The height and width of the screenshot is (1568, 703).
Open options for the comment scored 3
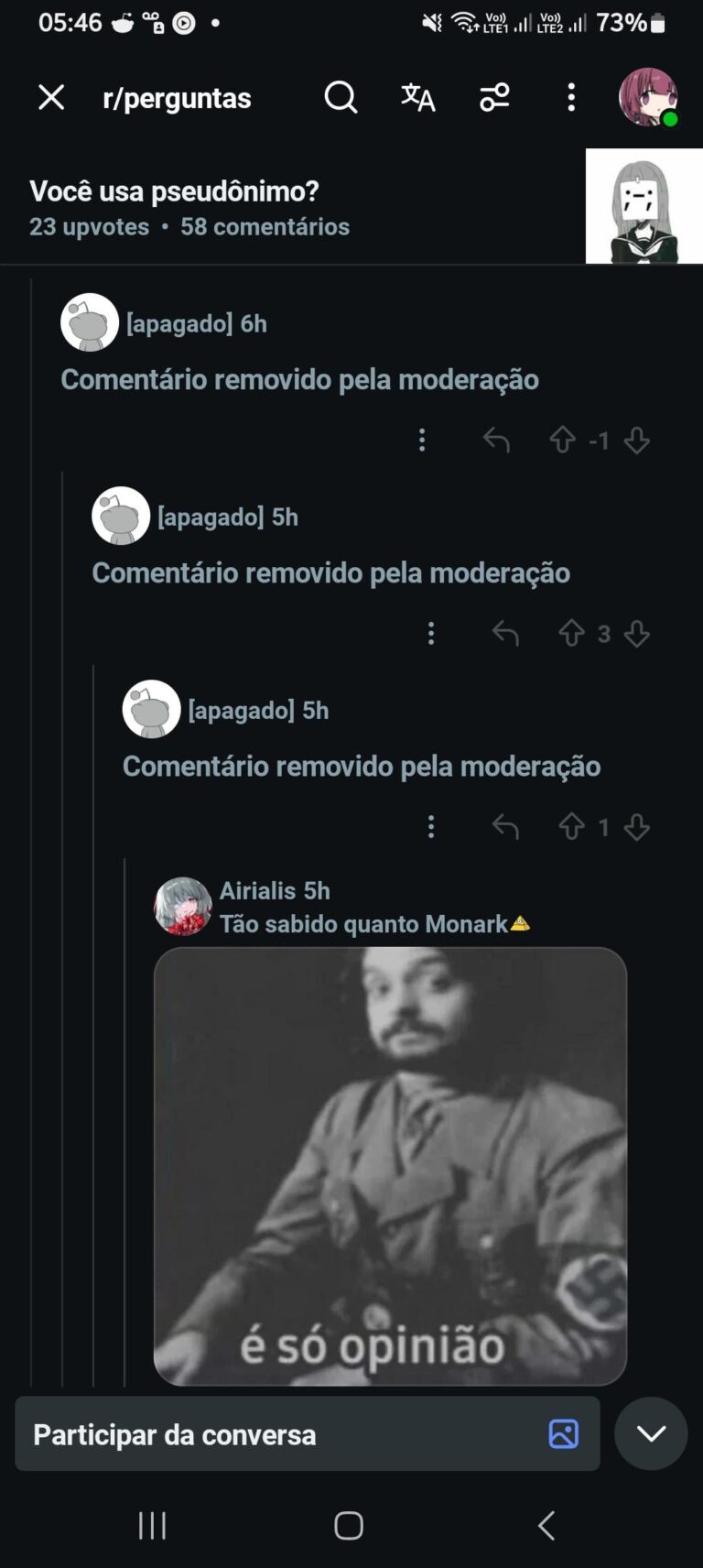tap(431, 634)
